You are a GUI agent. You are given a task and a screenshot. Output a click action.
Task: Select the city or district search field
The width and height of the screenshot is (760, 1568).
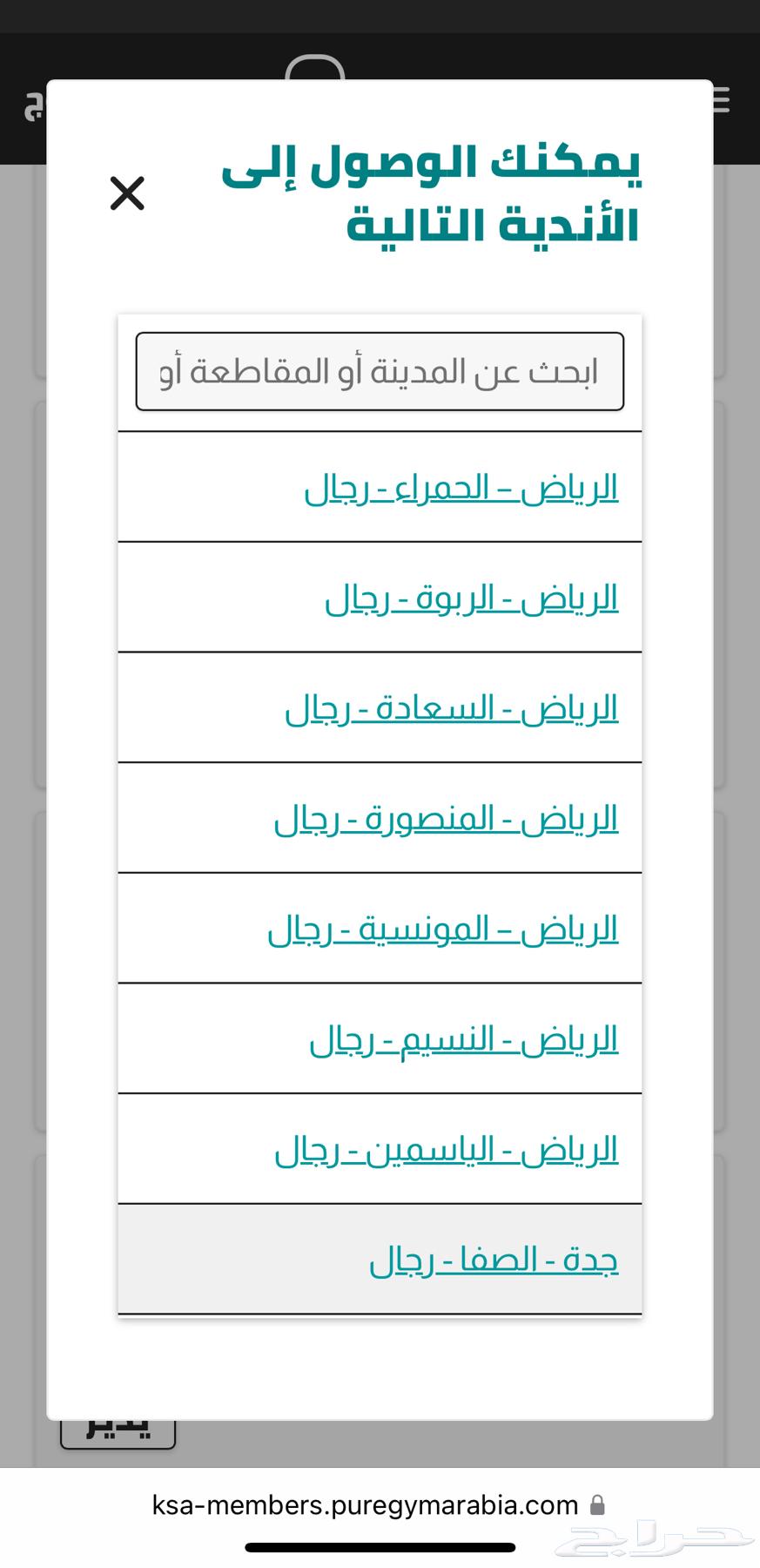379,371
